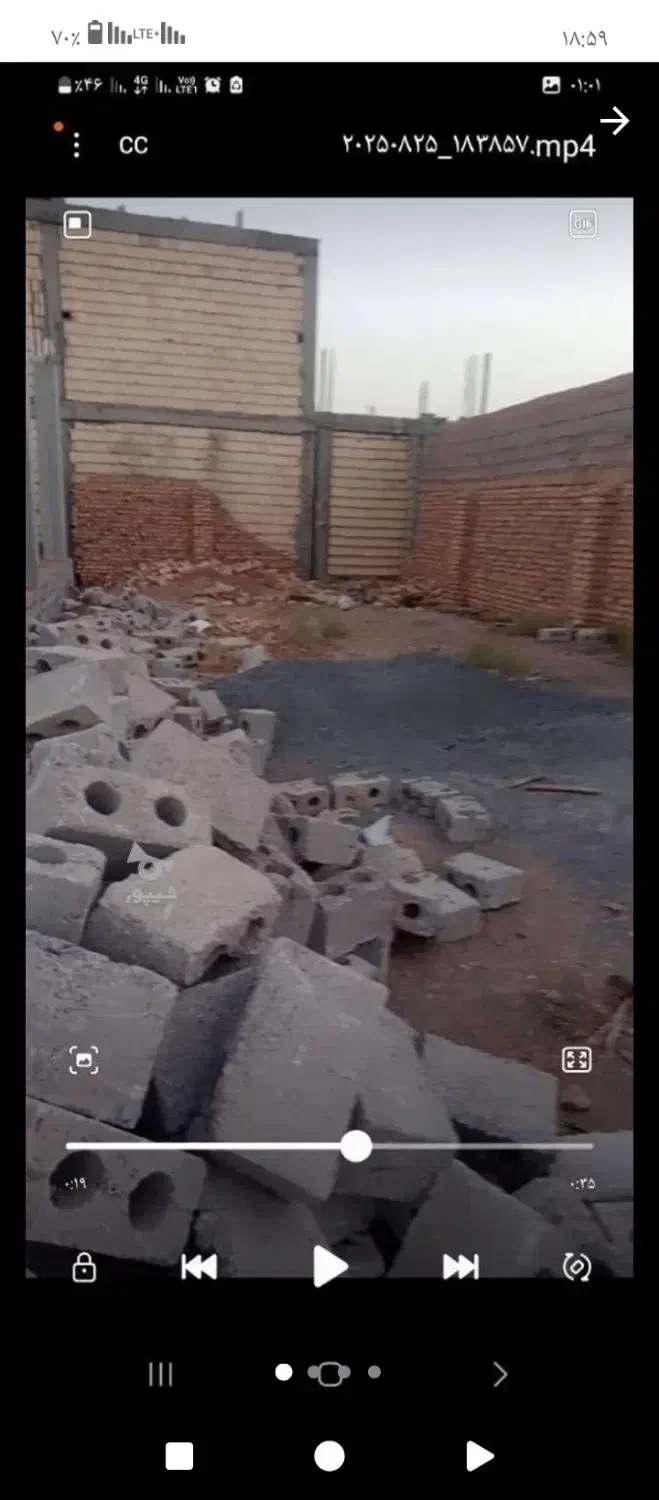Go to the home screen via circle button
The width and height of the screenshot is (659, 1500).
(329, 1456)
